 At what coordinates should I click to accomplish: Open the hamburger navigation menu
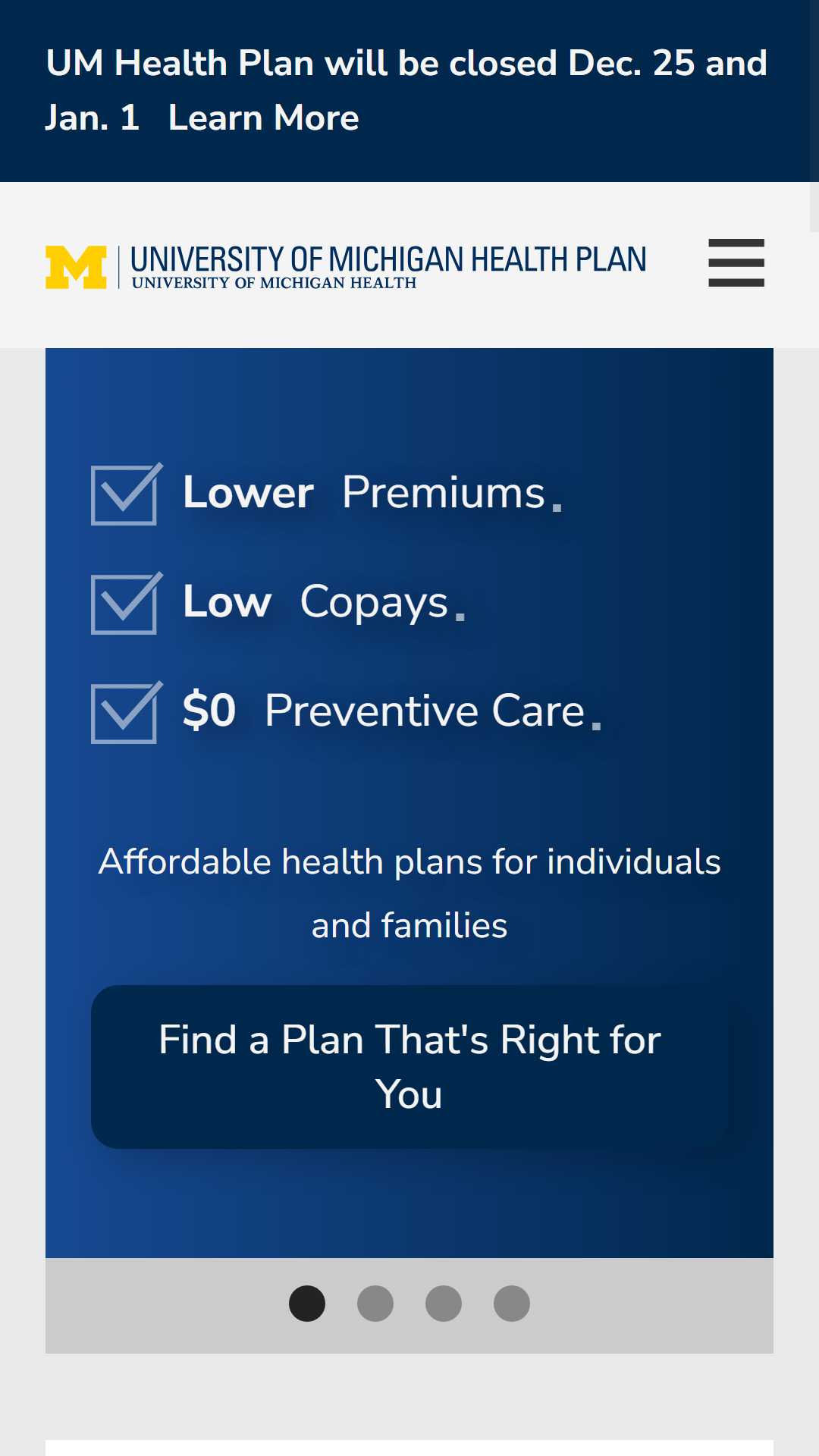[x=736, y=262]
